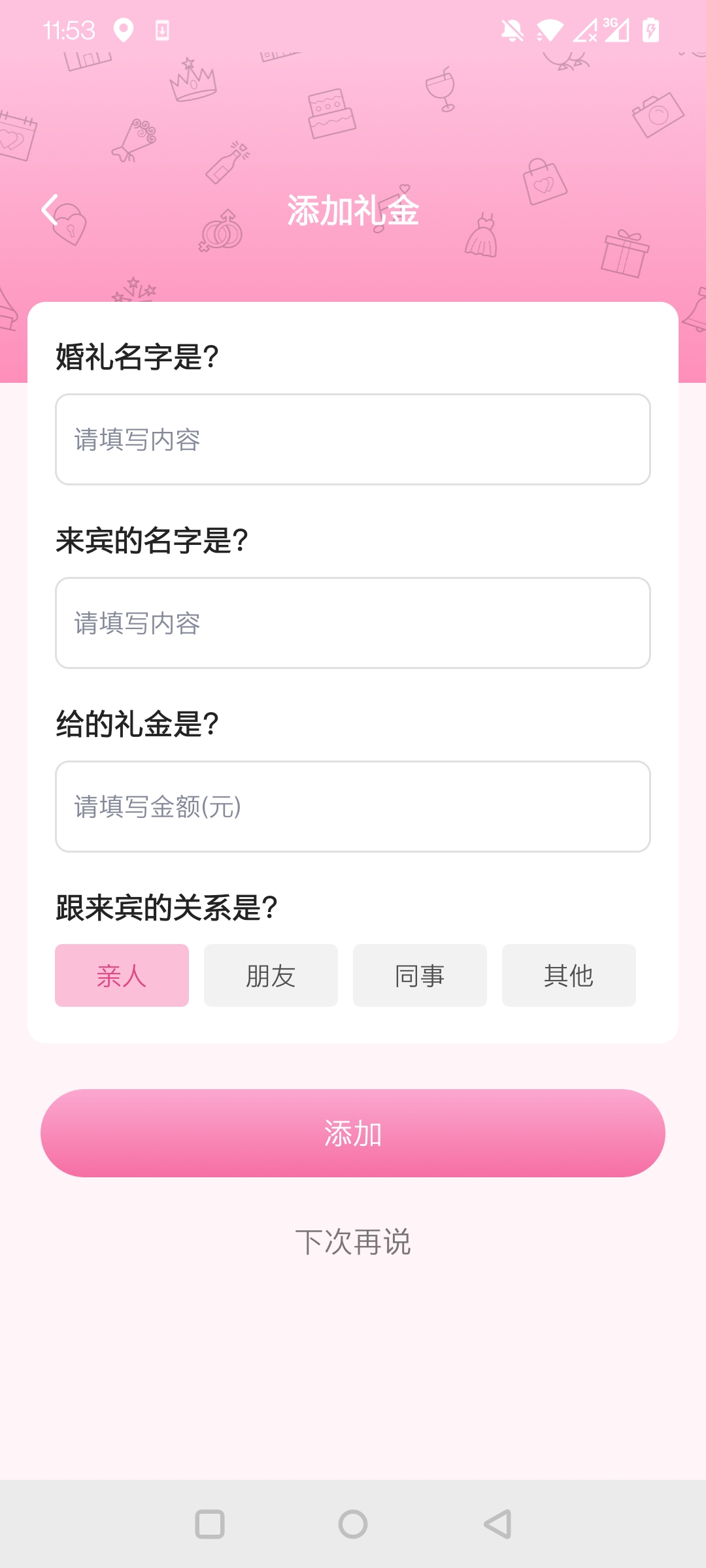Viewport: 706px width, 1568px height.
Task: Tap 下次再说 to skip adding
Action: pyautogui.click(x=353, y=1242)
